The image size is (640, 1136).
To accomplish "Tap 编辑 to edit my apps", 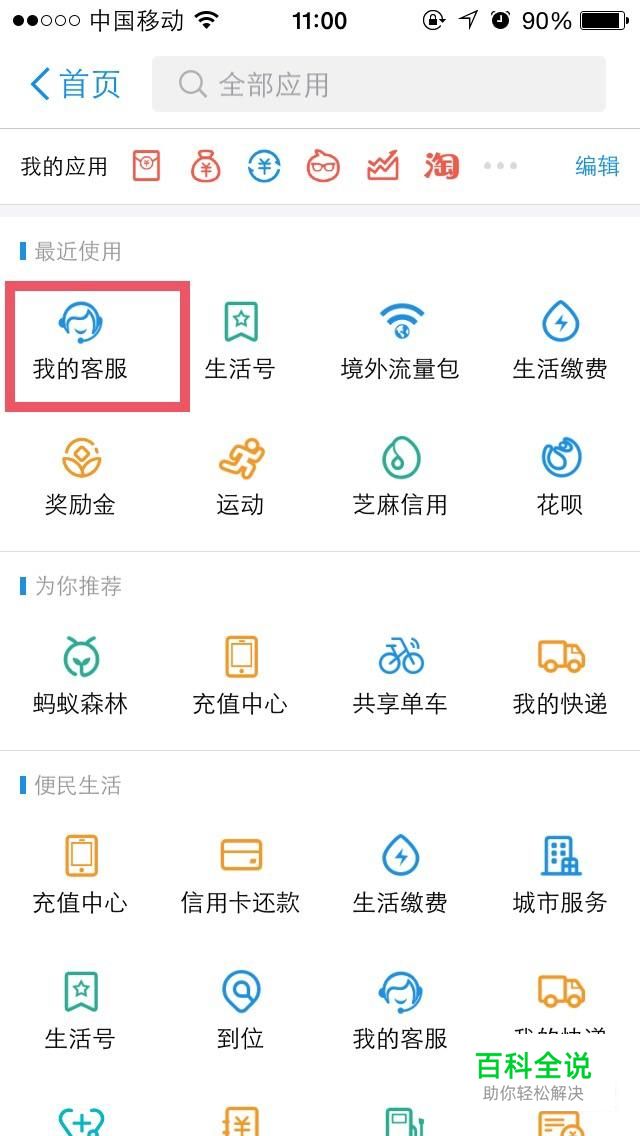I will point(597,166).
